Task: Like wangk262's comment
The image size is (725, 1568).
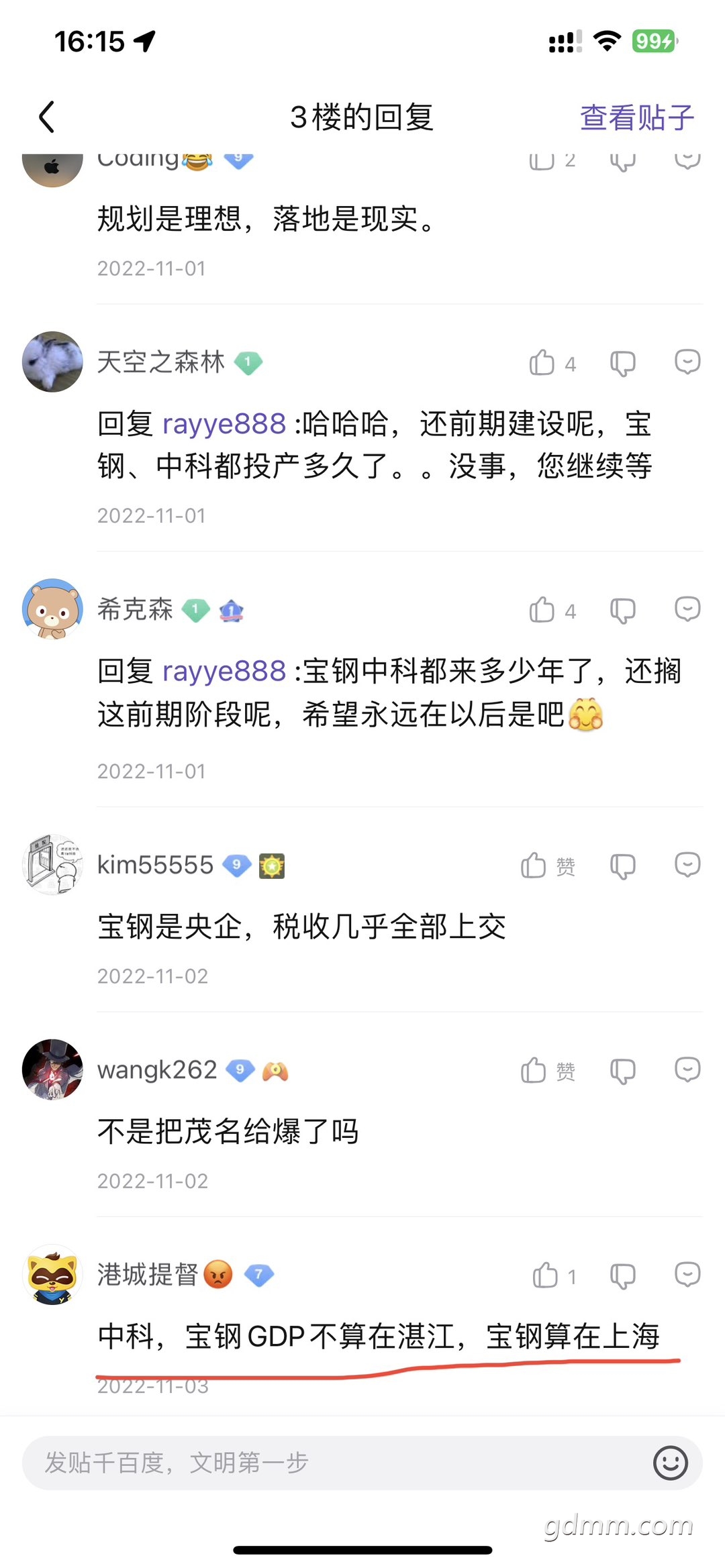Action: (534, 1070)
